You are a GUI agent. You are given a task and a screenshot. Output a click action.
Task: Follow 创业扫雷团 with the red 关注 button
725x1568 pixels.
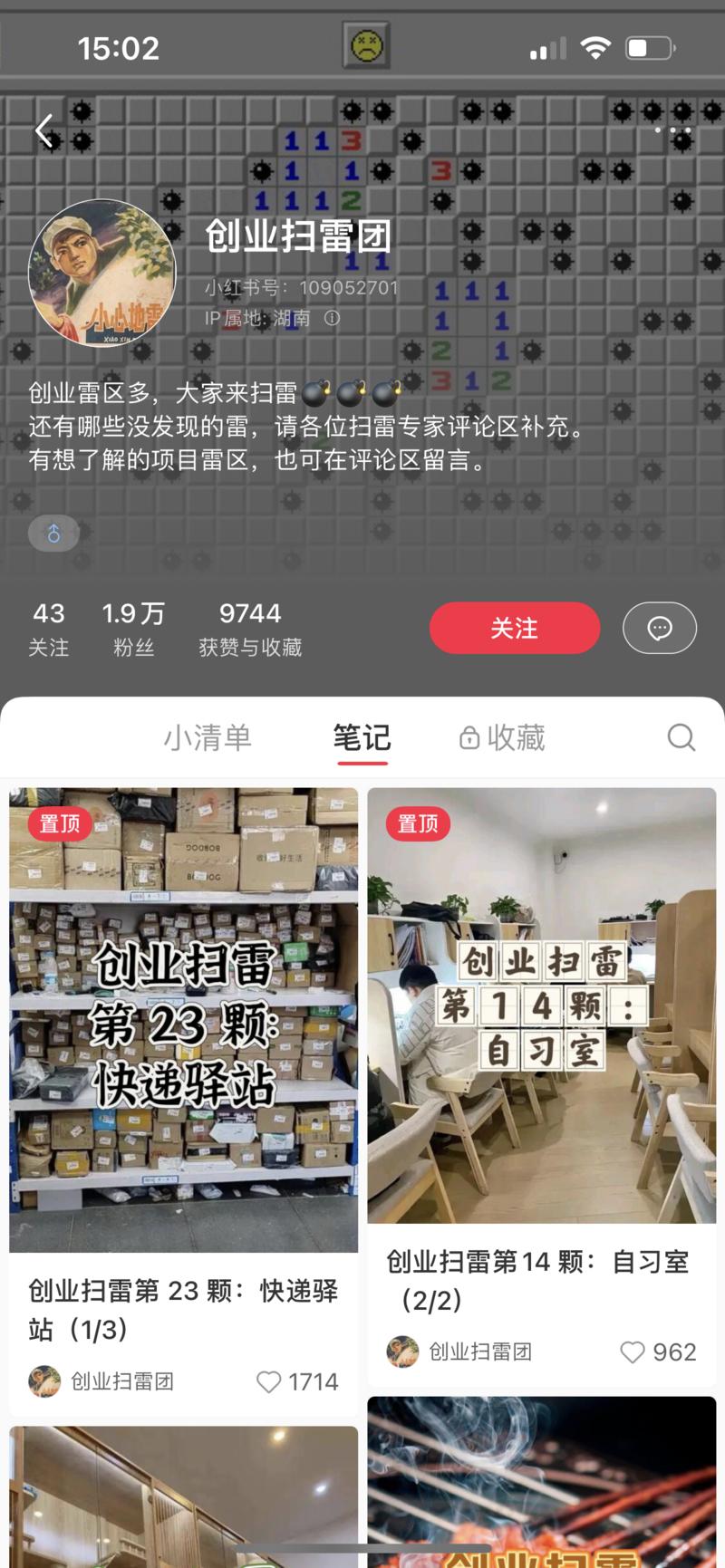click(x=514, y=628)
